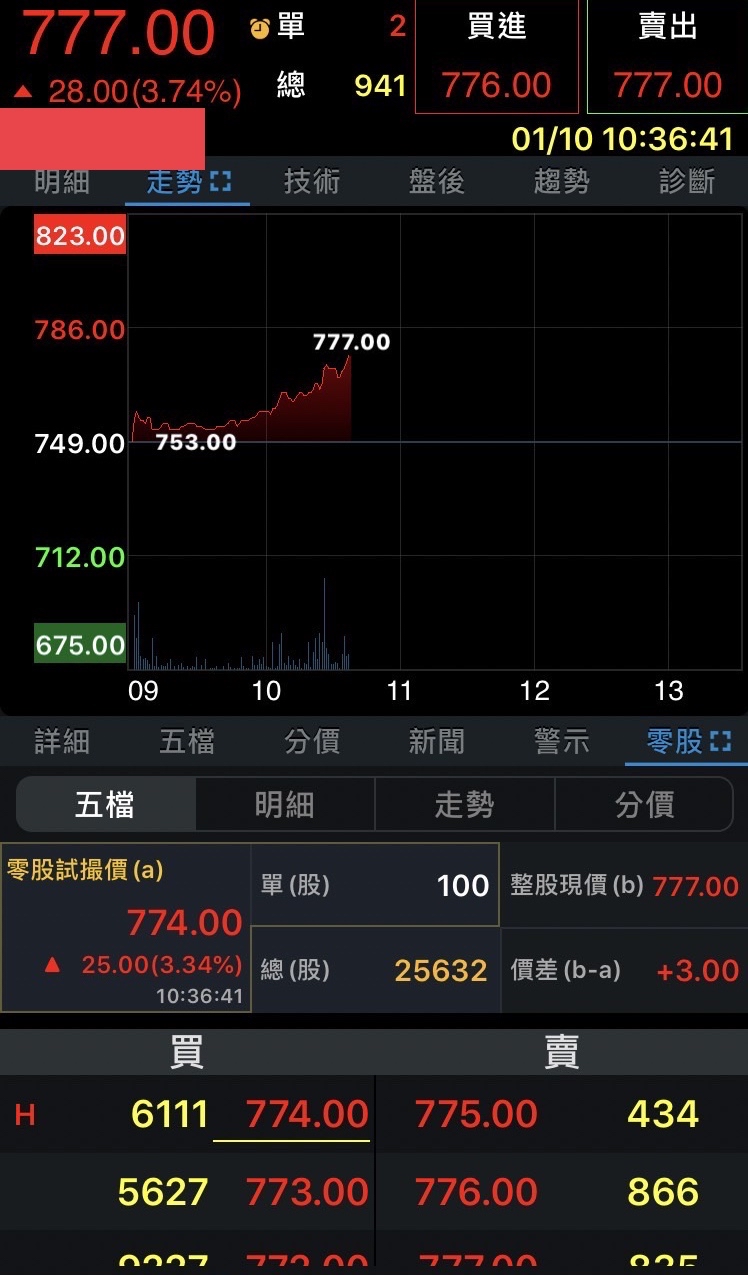Switch to the 盤後 after-hours tab

coord(436,181)
